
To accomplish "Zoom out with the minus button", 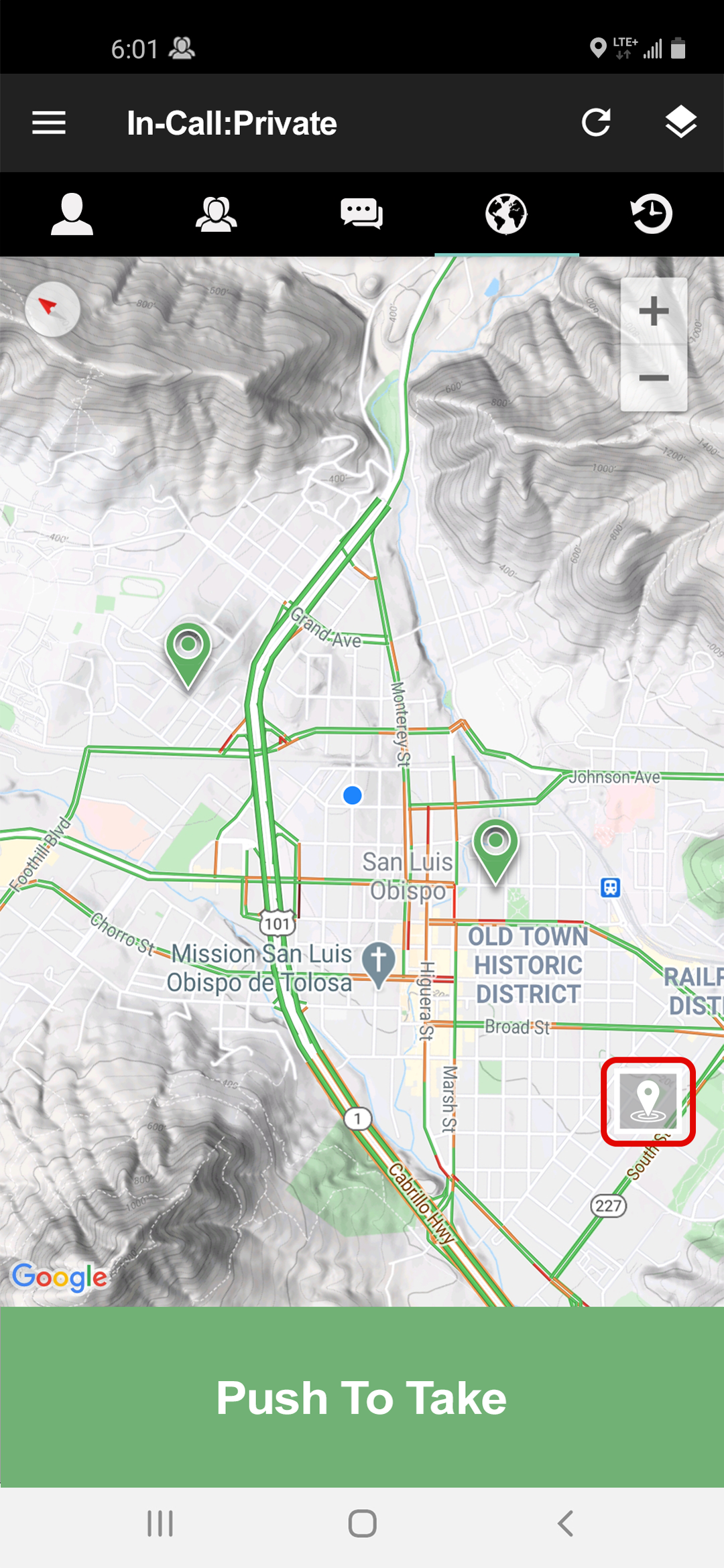I will point(654,379).
